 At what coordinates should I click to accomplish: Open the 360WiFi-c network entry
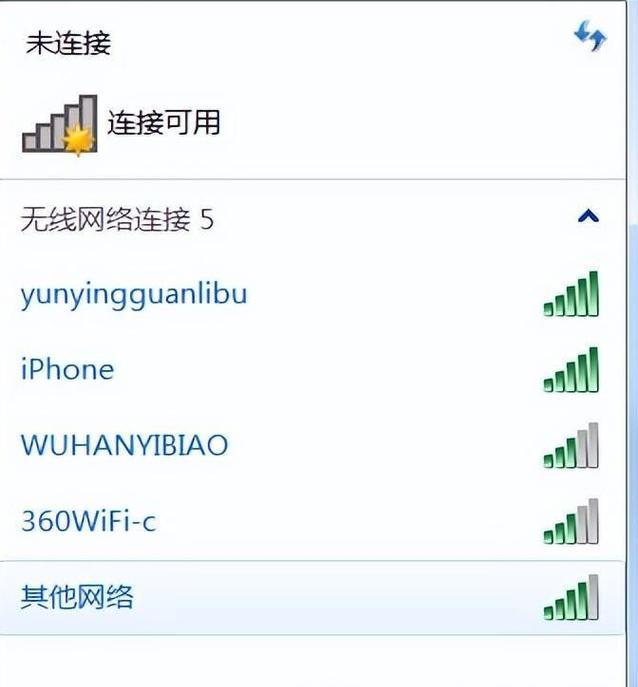pos(89,521)
